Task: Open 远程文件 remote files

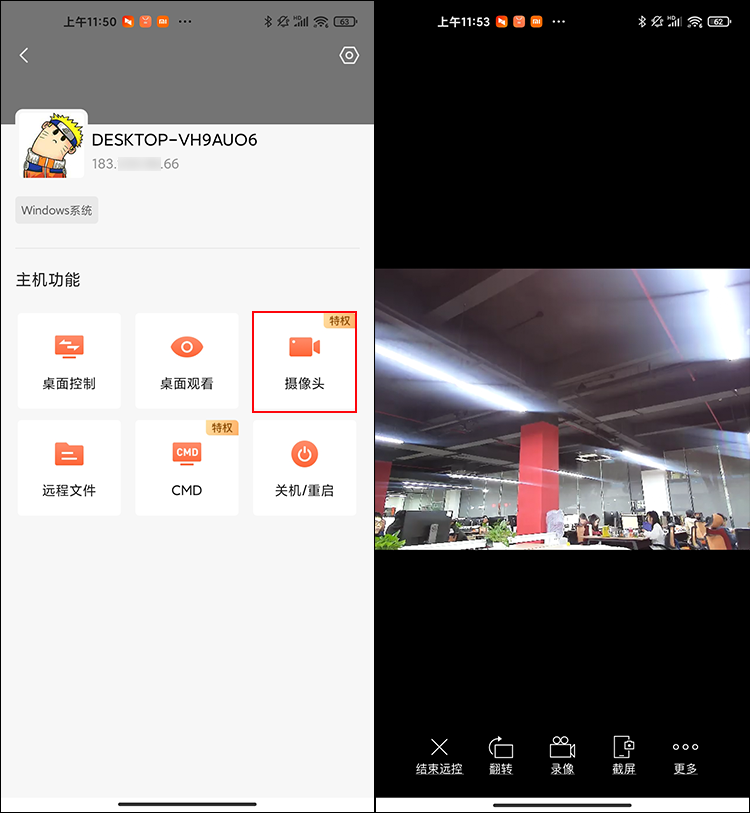Action: (69, 468)
